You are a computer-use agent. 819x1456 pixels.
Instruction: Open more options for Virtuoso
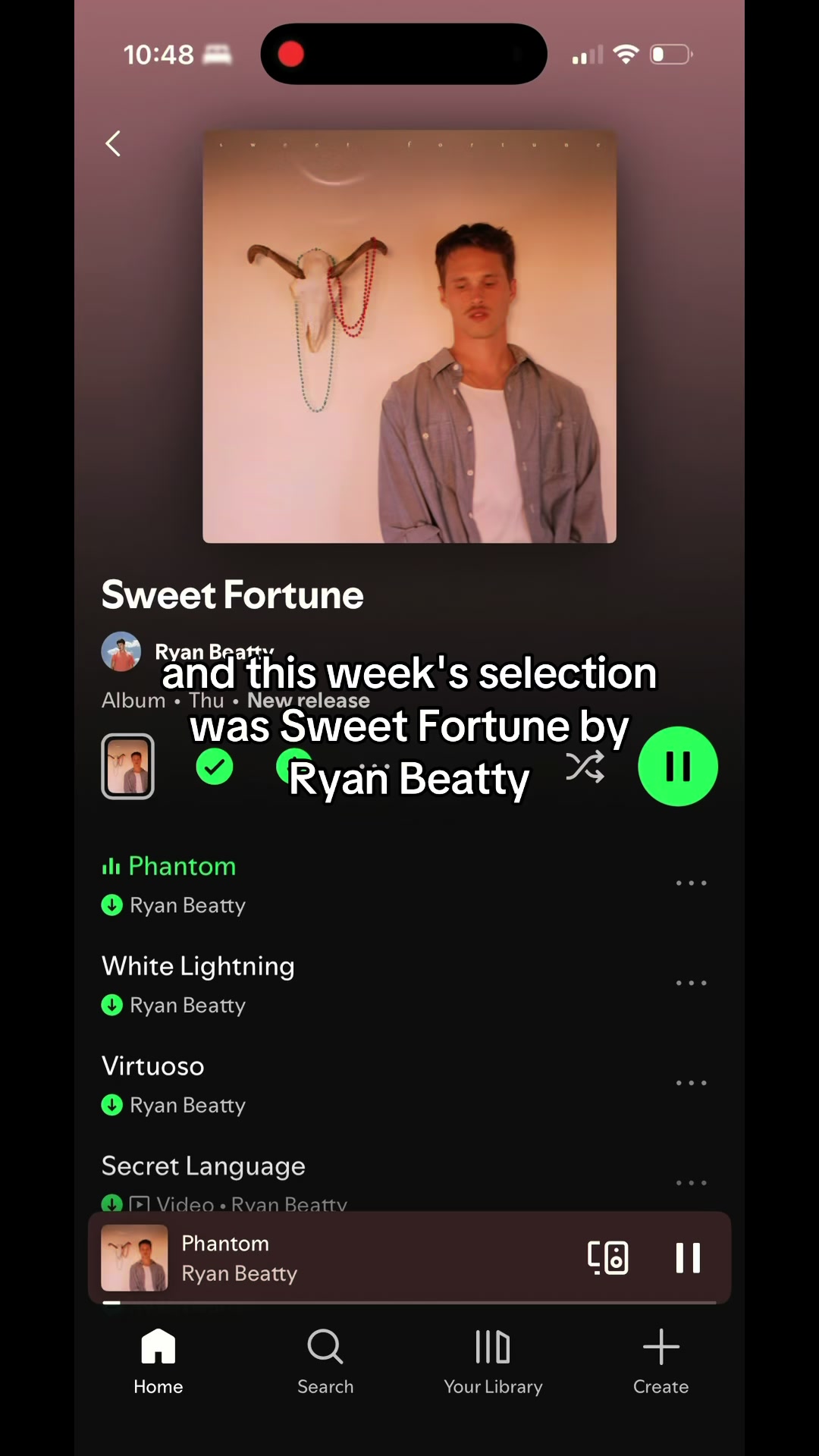pyautogui.click(x=691, y=1084)
